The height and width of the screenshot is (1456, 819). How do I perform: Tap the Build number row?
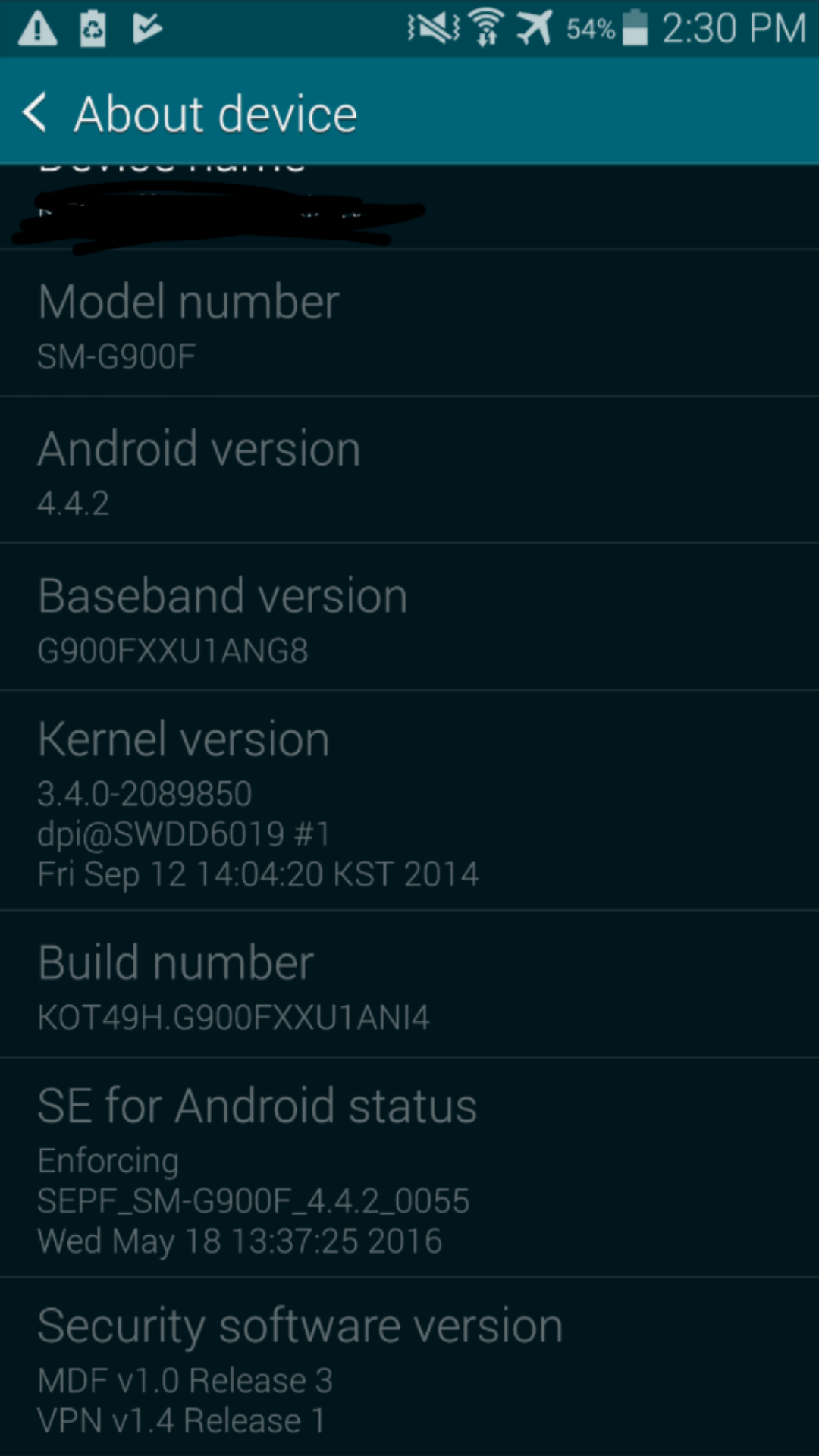point(409,984)
